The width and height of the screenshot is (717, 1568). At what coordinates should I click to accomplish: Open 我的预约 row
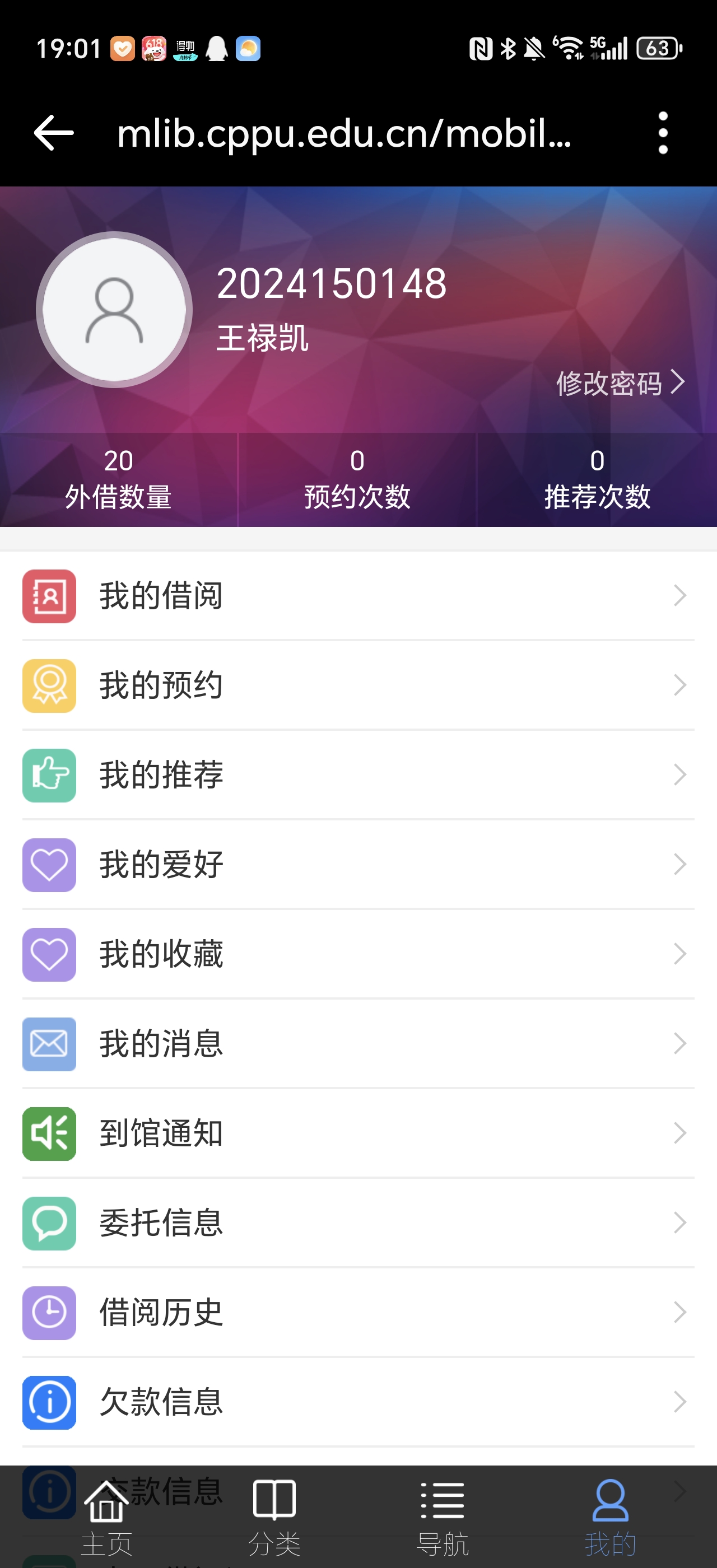pos(358,685)
